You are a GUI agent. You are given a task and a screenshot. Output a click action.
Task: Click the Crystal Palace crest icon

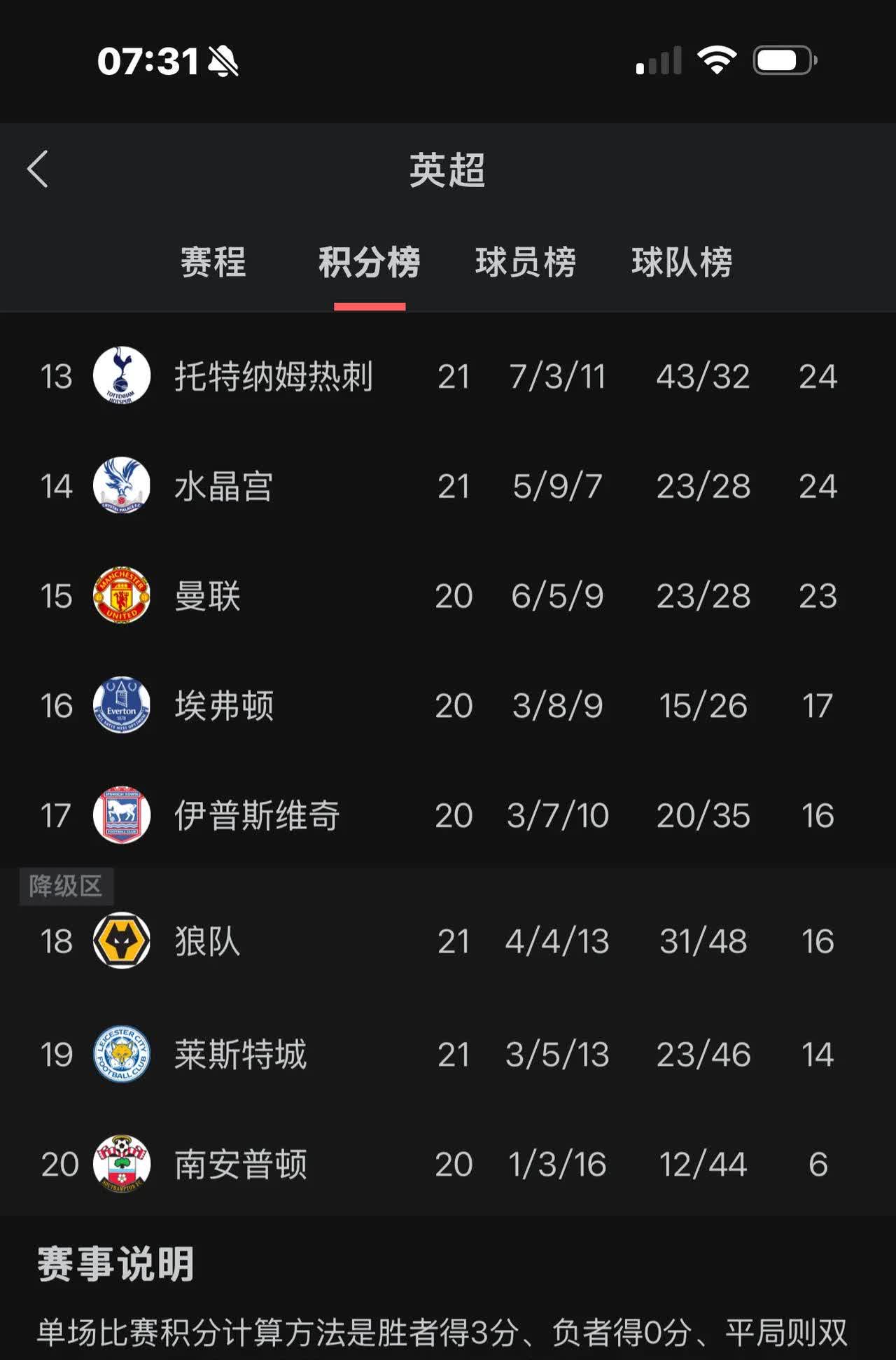[x=121, y=486]
